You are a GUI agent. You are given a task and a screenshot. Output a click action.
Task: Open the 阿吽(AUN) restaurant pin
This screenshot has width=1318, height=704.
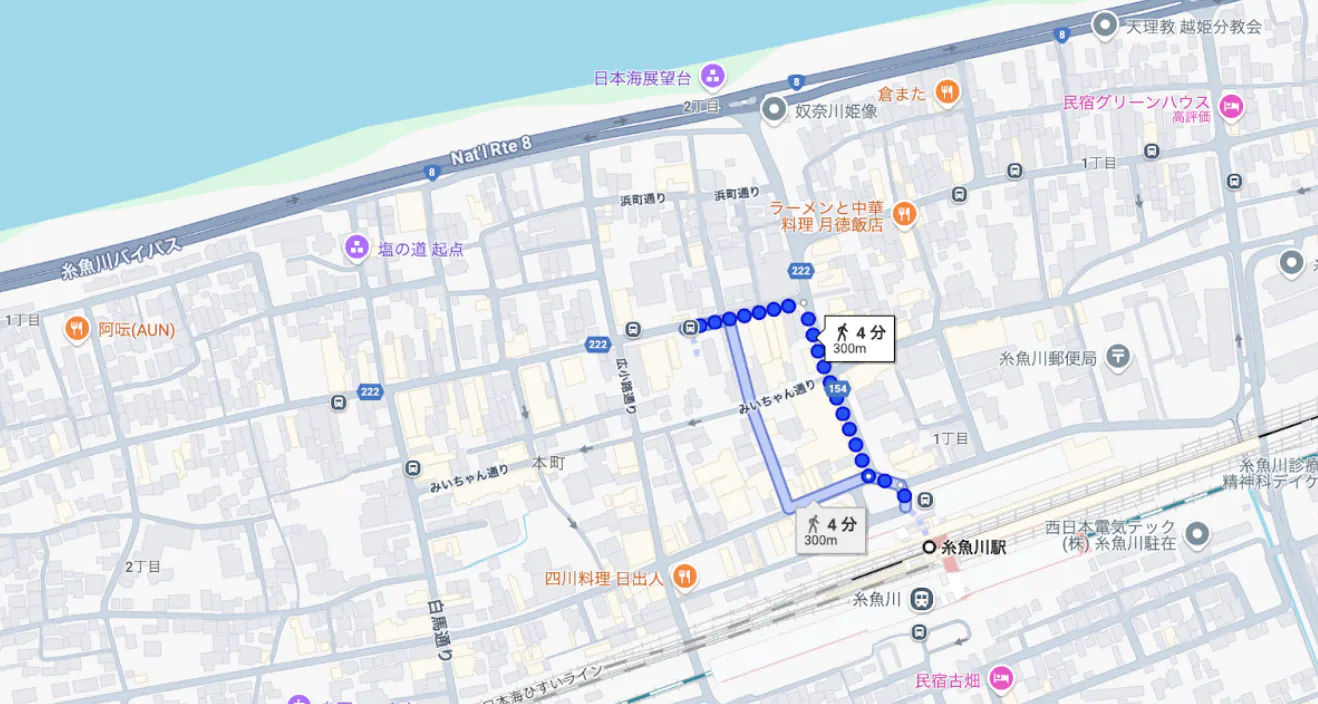point(77,328)
